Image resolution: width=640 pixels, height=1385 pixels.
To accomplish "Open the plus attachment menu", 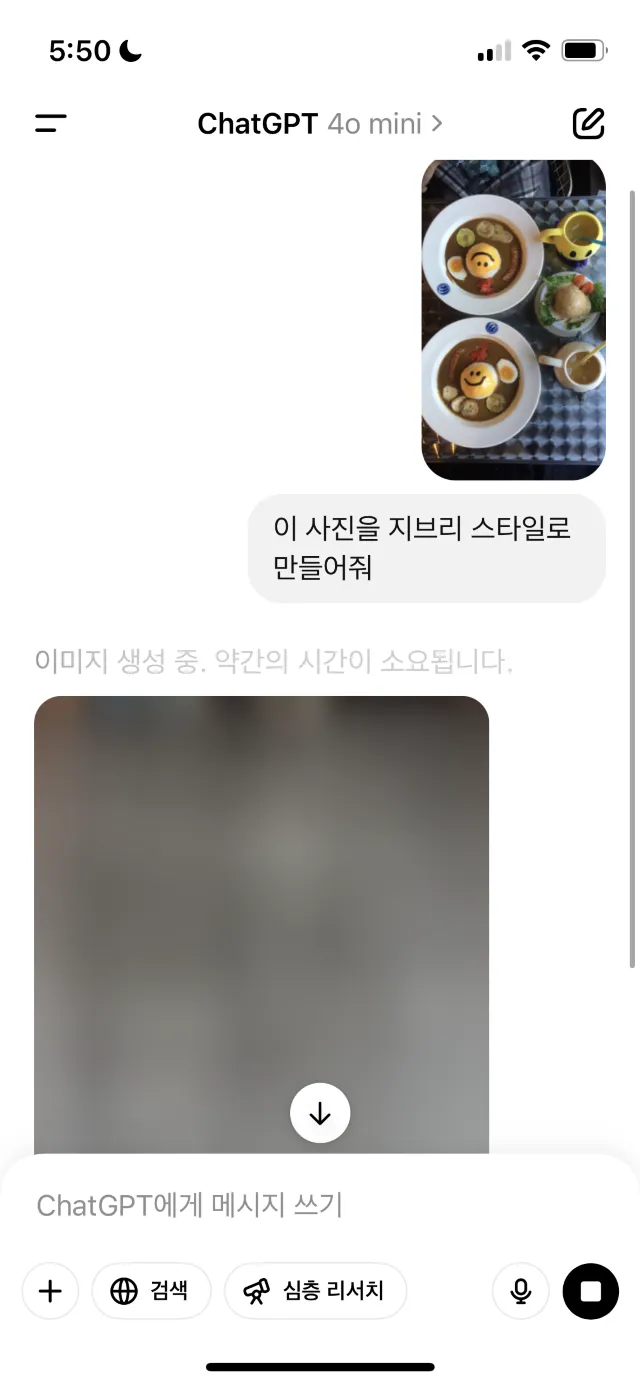I will (50, 1291).
